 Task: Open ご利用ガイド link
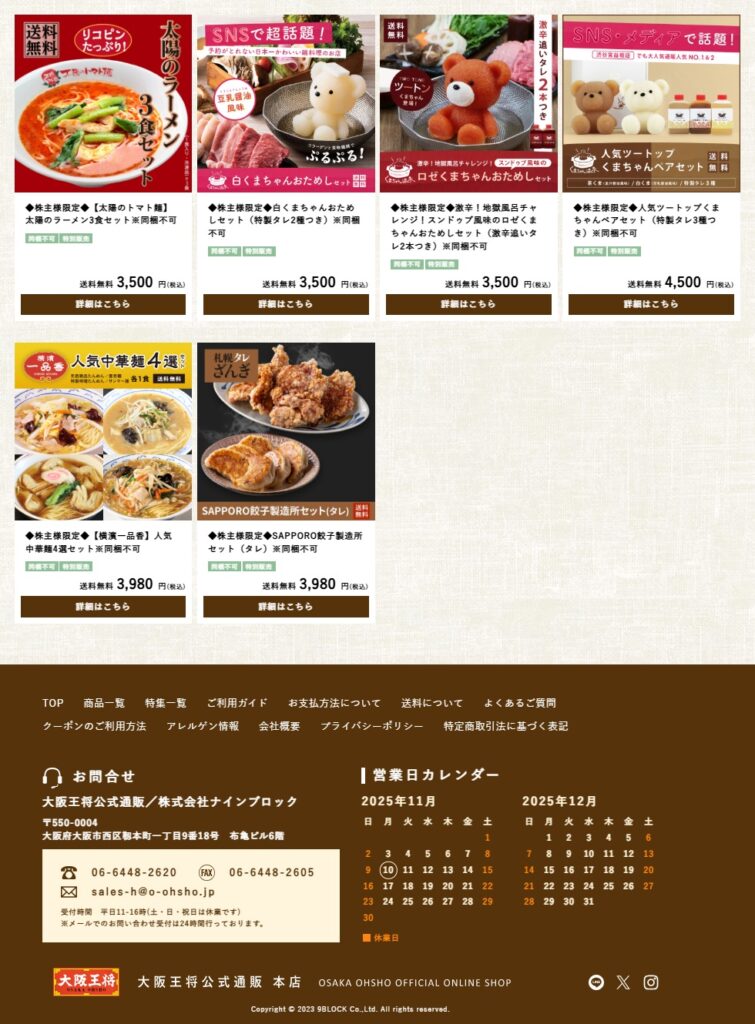tap(237, 703)
